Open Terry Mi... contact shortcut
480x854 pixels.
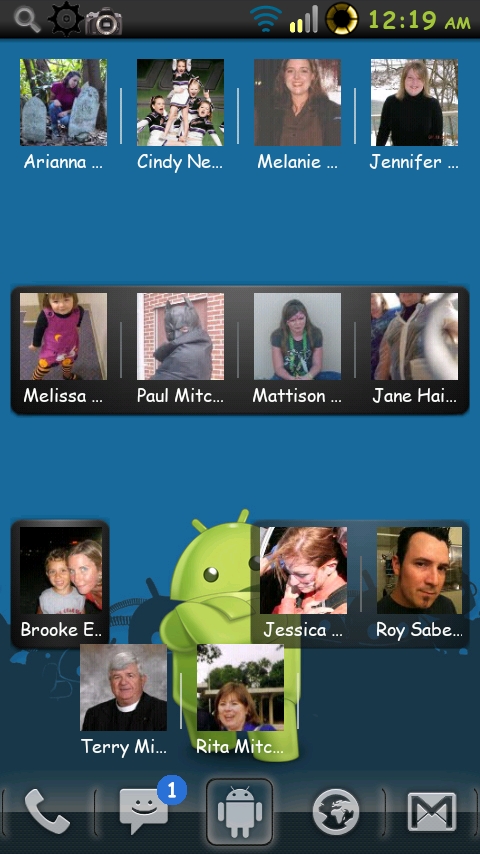[x=124, y=700]
